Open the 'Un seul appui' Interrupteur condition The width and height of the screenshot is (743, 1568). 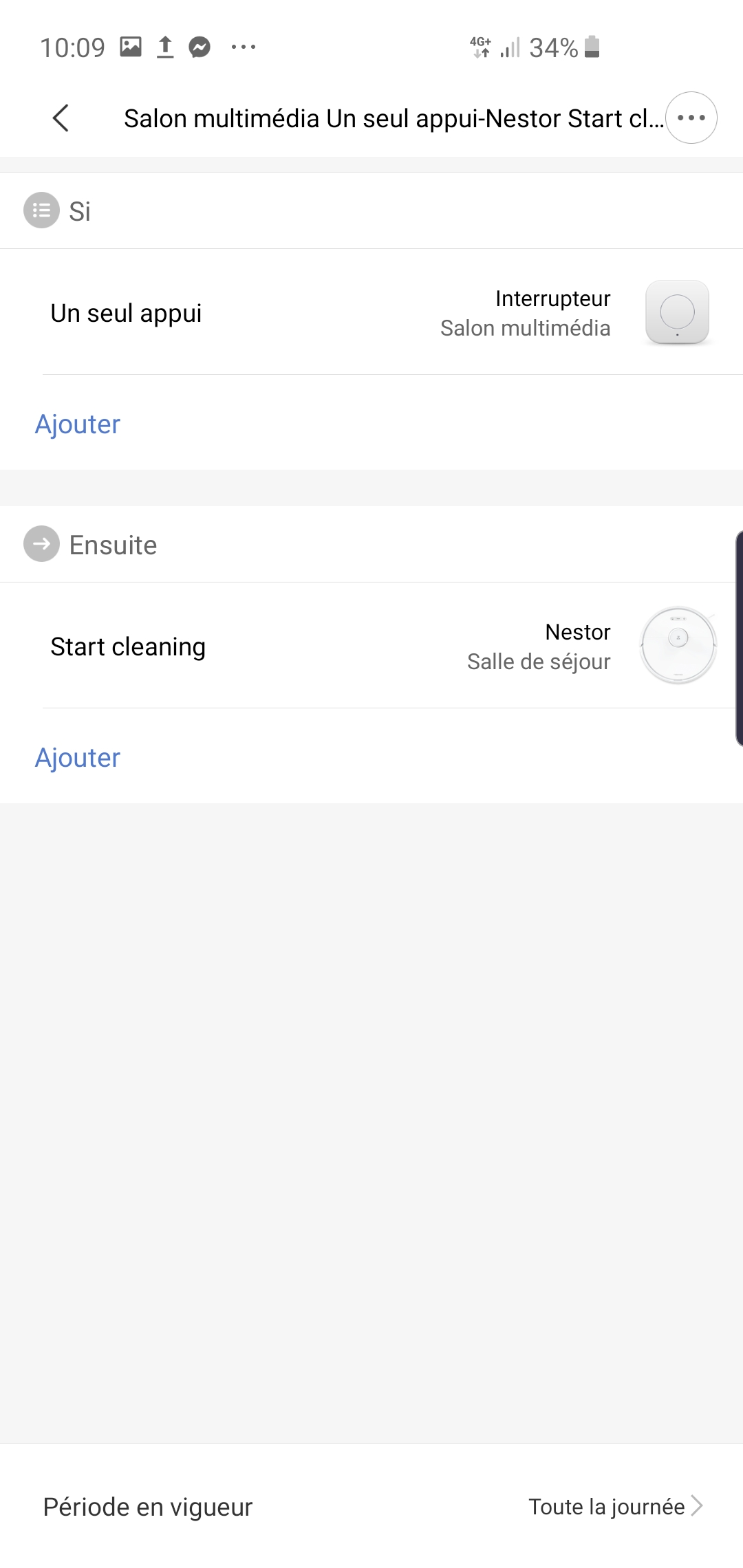[371, 313]
